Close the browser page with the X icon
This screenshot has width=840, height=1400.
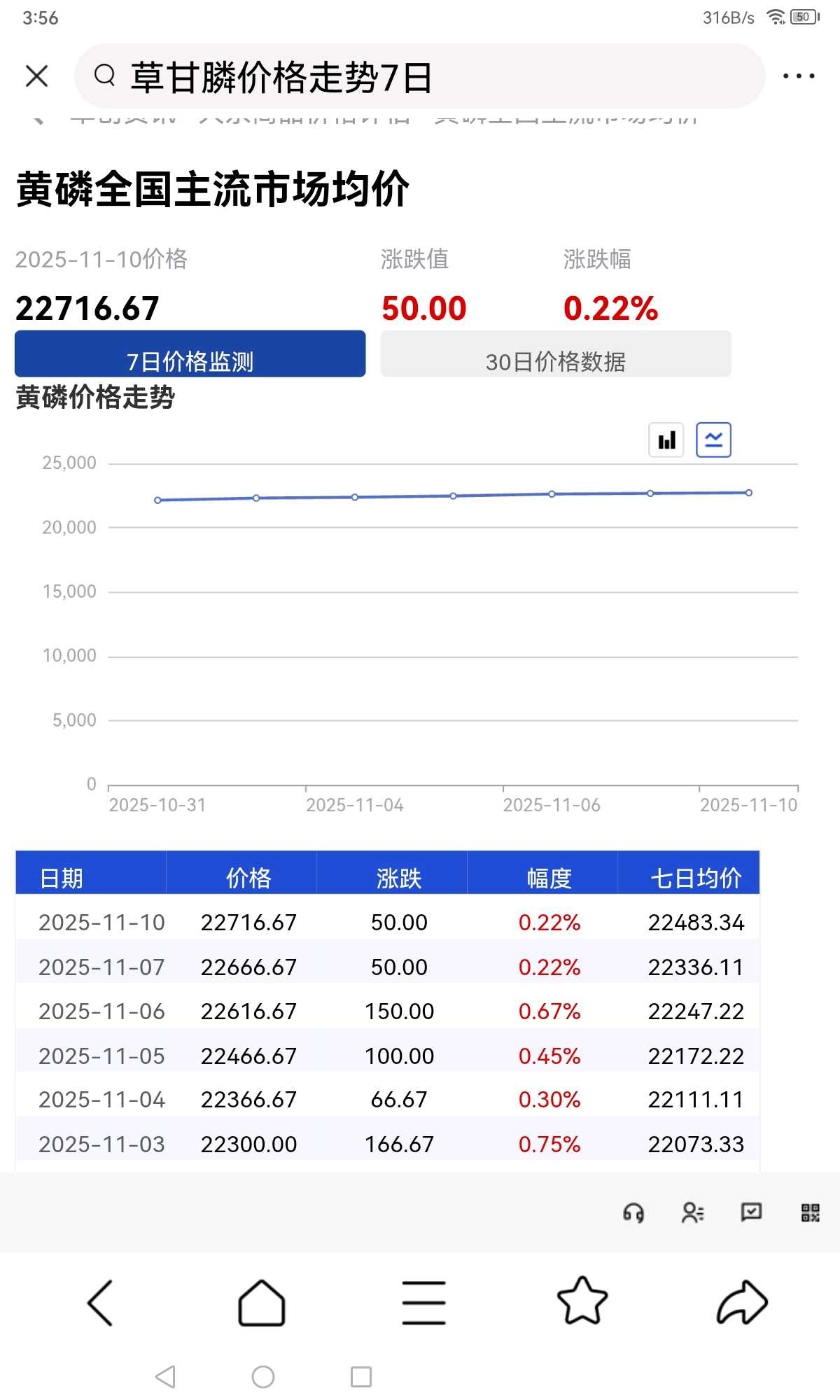[x=36, y=76]
